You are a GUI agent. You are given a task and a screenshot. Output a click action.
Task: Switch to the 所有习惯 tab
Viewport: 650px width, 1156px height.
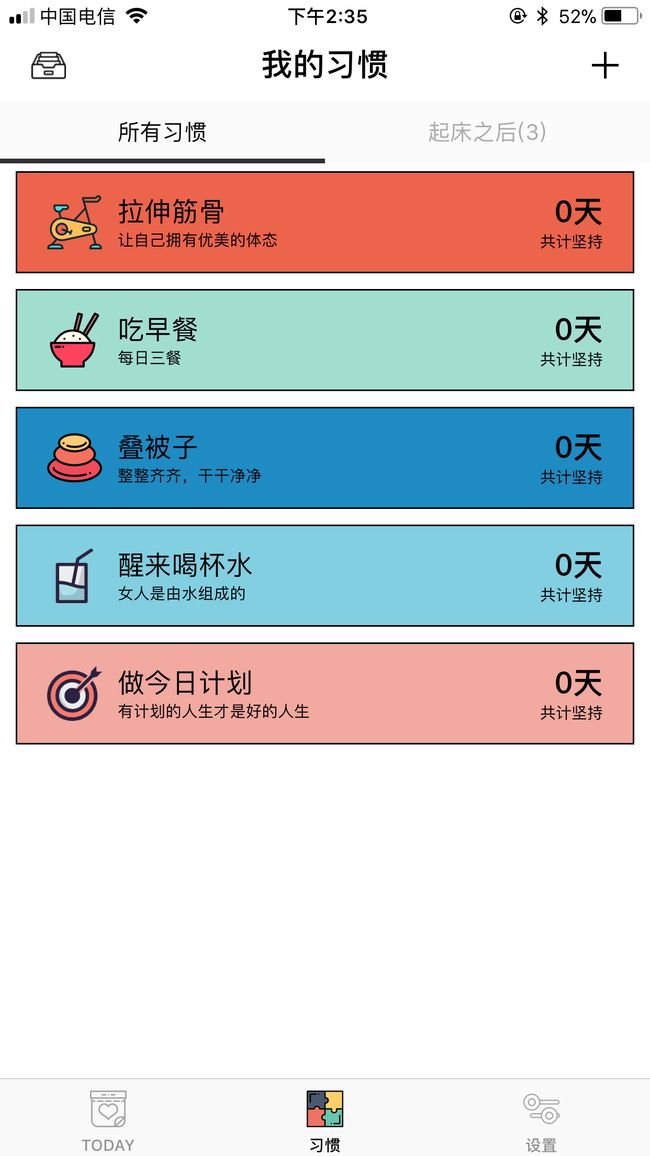[x=162, y=133]
